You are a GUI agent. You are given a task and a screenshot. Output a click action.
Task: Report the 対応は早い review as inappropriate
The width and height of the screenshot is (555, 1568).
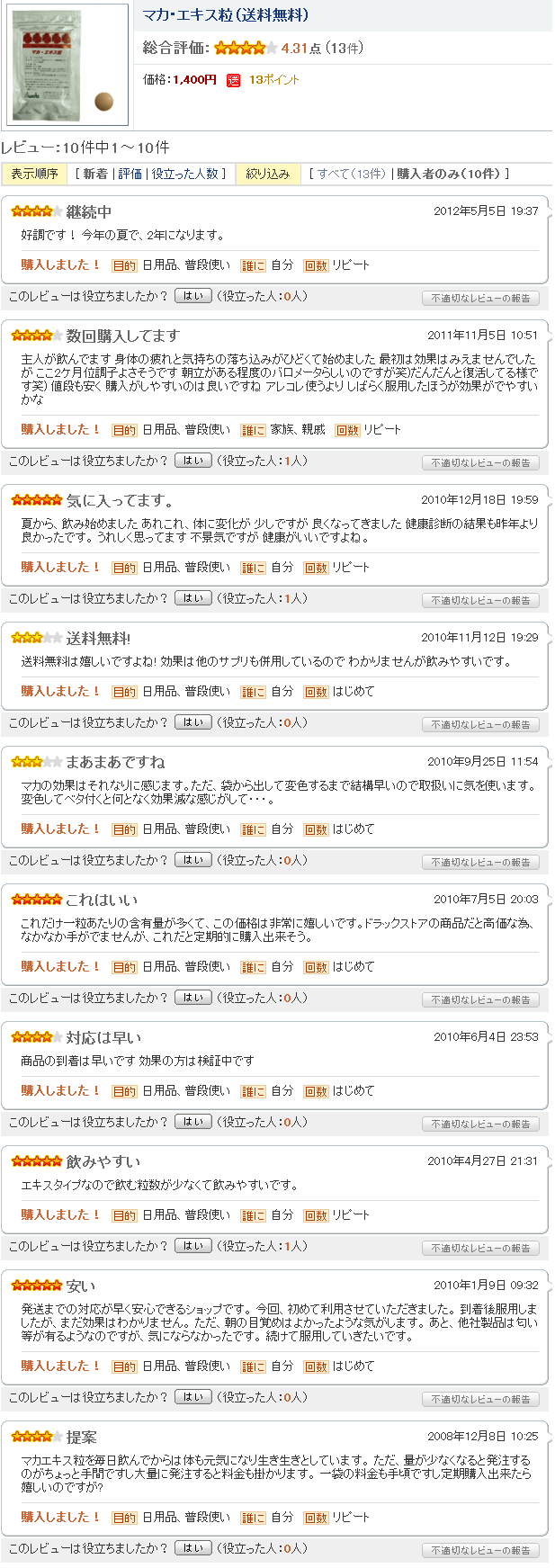tap(480, 1124)
